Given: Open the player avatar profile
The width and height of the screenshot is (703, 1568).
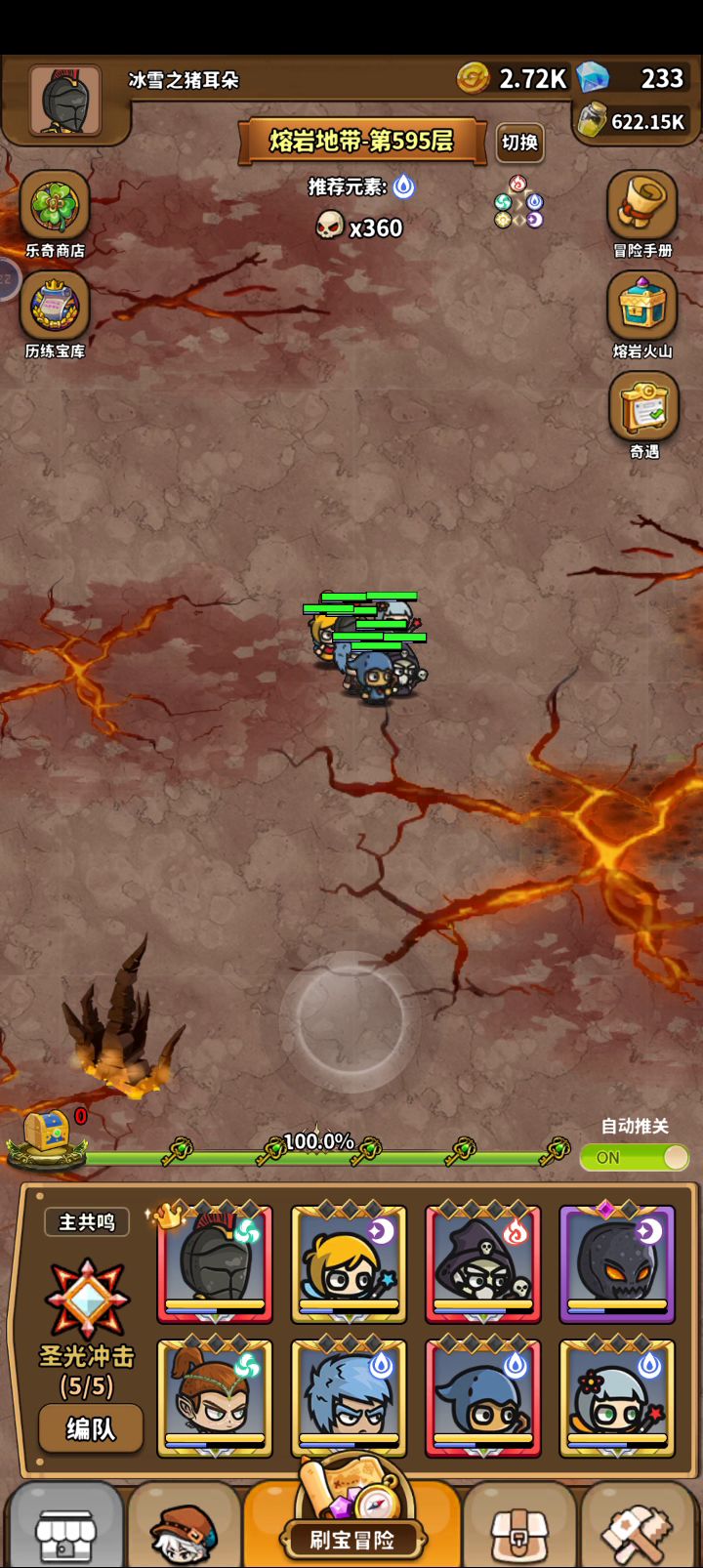Looking at the screenshot, I should [65, 101].
